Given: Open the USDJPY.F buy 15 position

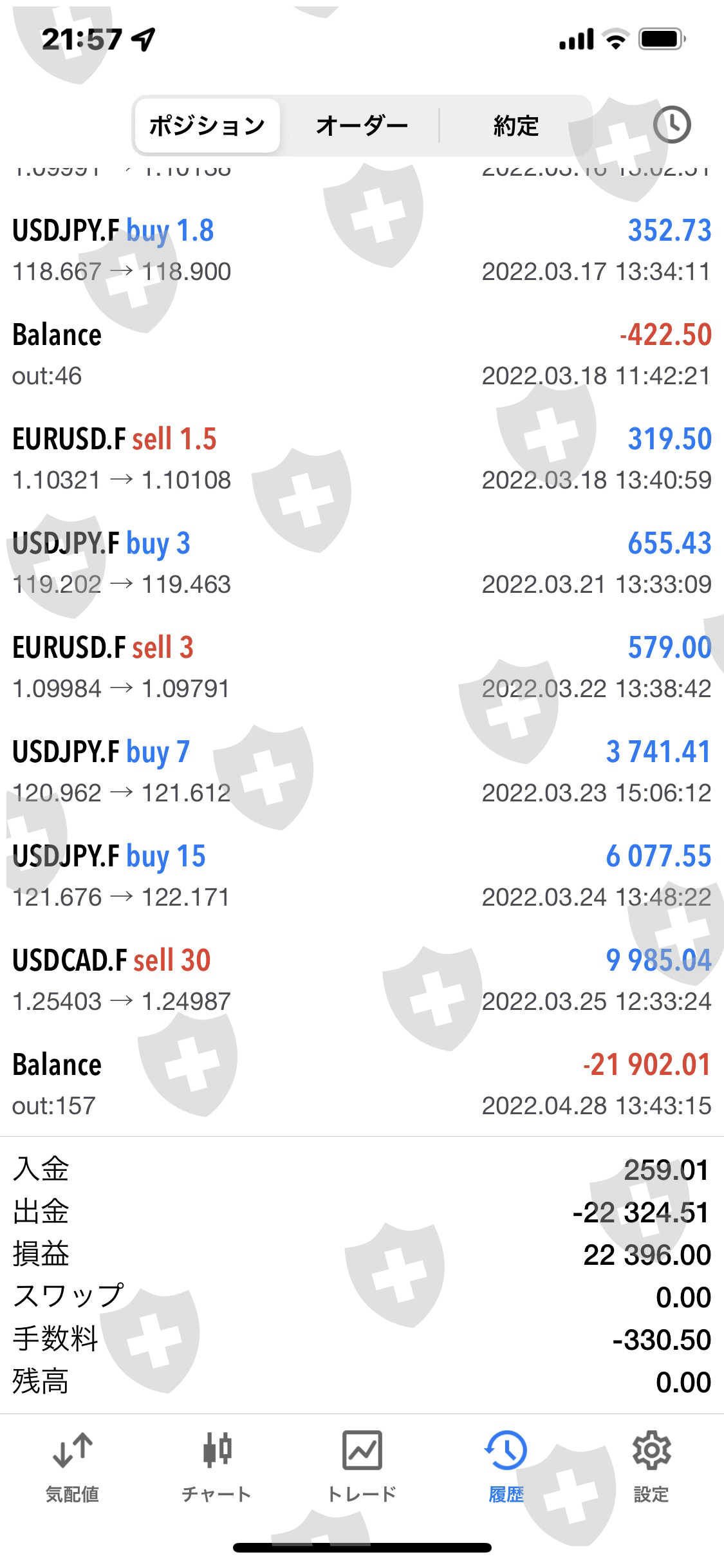Looking at the screenshot, I should coord(362,875).
